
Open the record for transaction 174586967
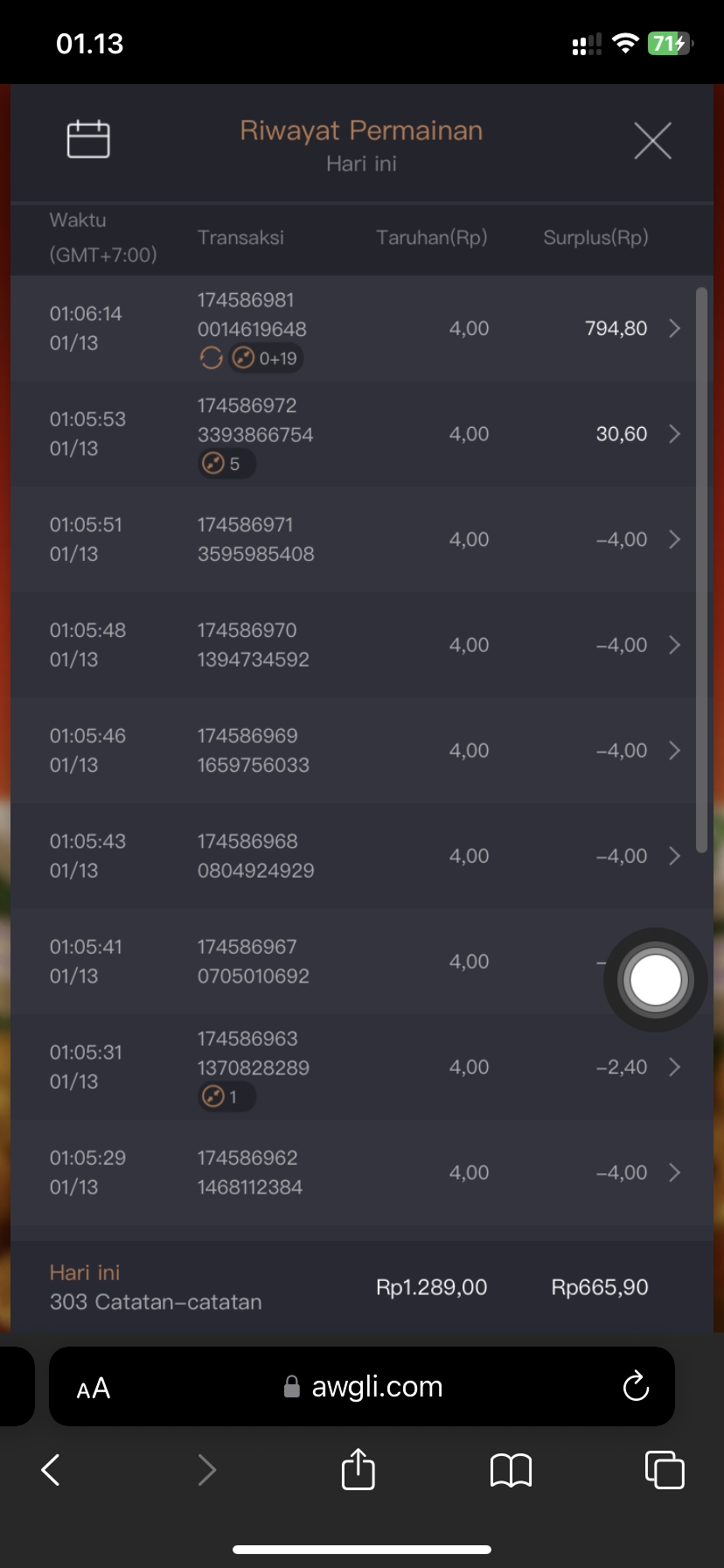(x=350, y=962)
